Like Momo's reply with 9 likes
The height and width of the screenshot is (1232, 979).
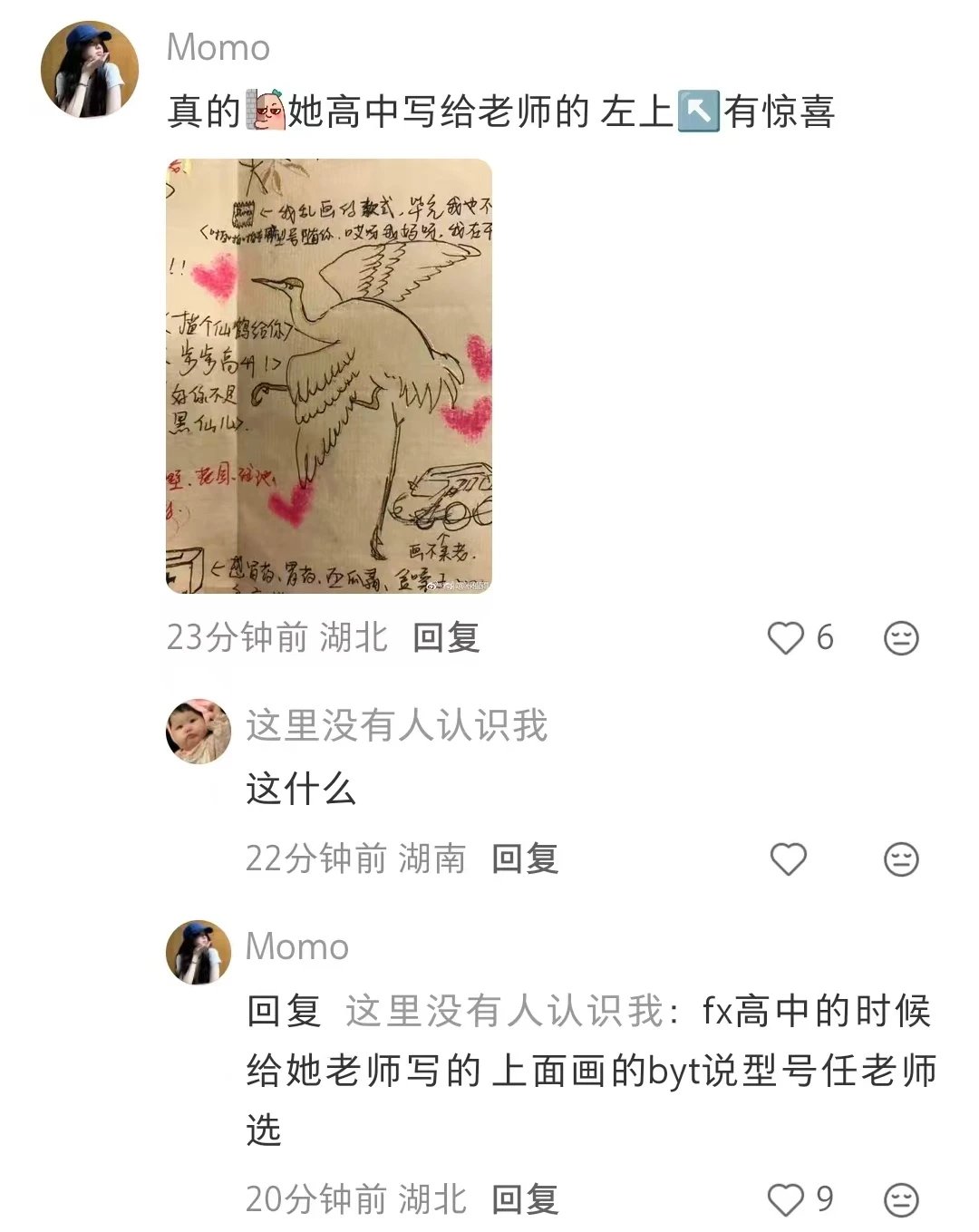pyautogui.click(x=786, y=1199)
